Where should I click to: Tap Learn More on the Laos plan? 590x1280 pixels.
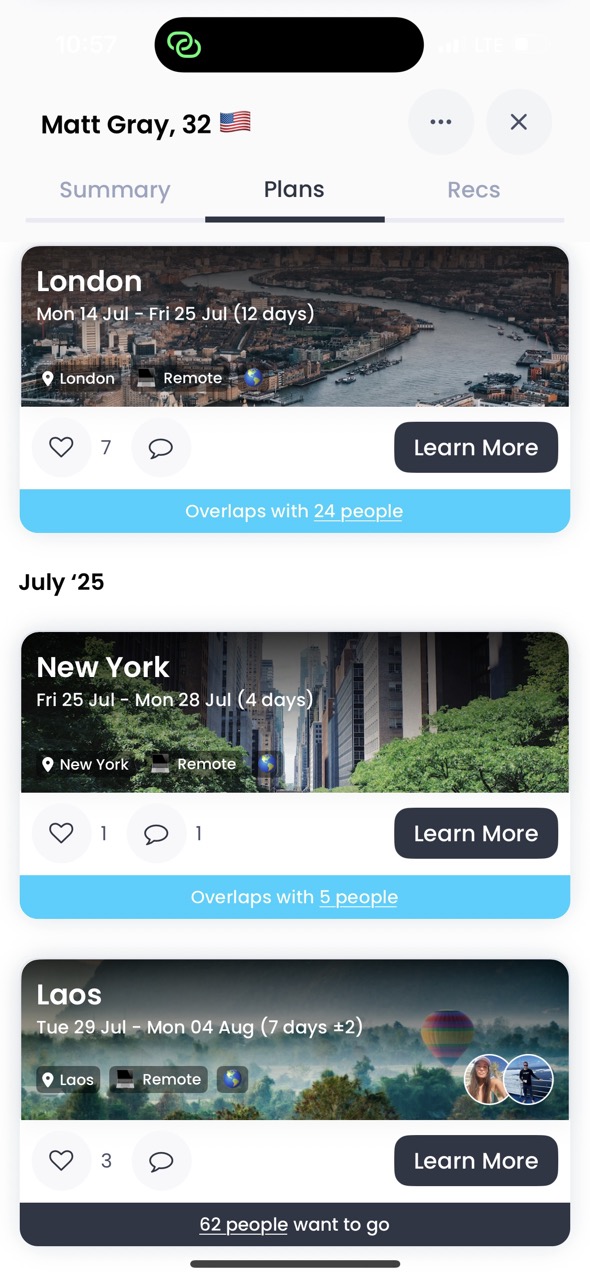pyautogui.click(x=476, y=1161)
